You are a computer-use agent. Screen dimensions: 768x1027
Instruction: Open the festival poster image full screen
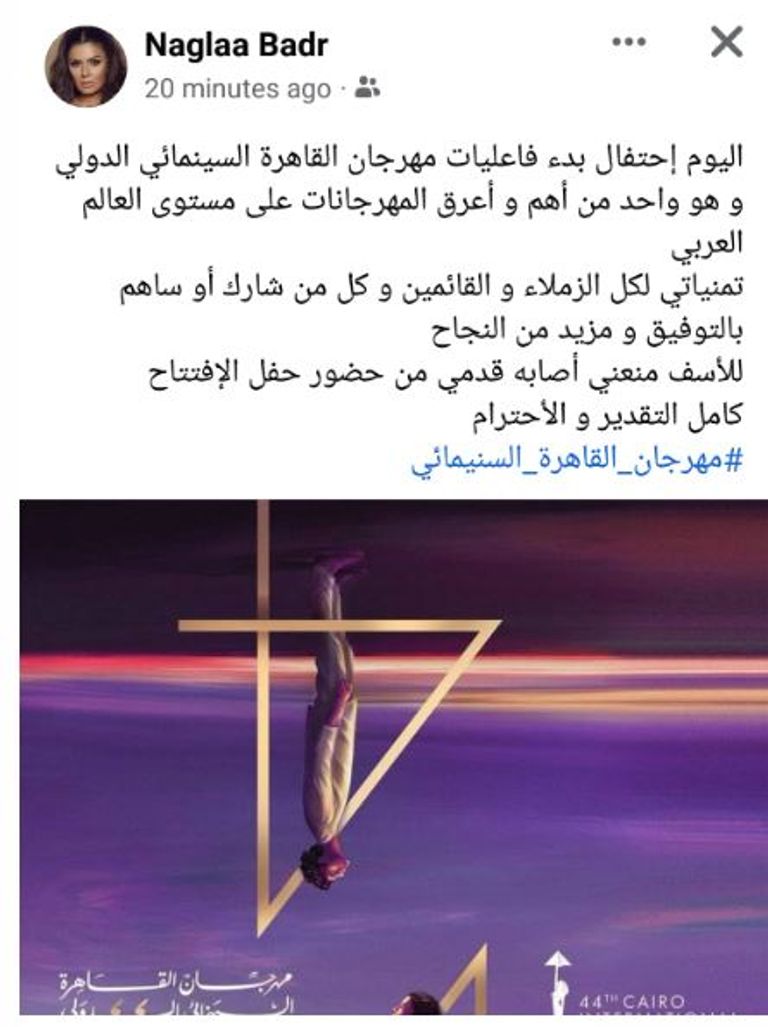384,760
